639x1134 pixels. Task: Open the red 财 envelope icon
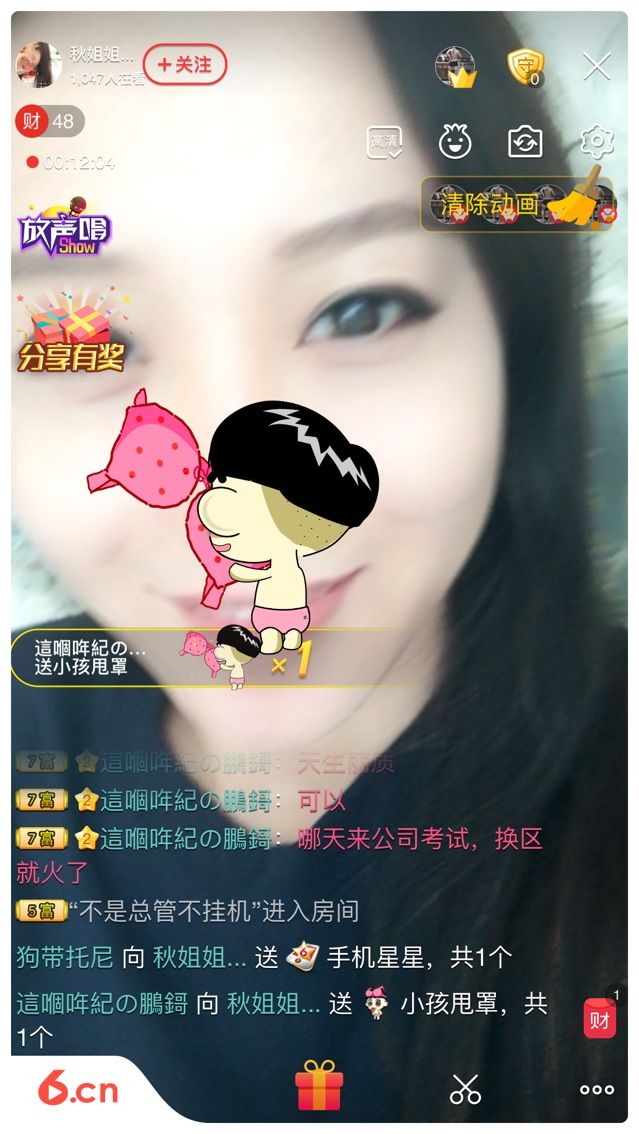tap(600, 1018)
